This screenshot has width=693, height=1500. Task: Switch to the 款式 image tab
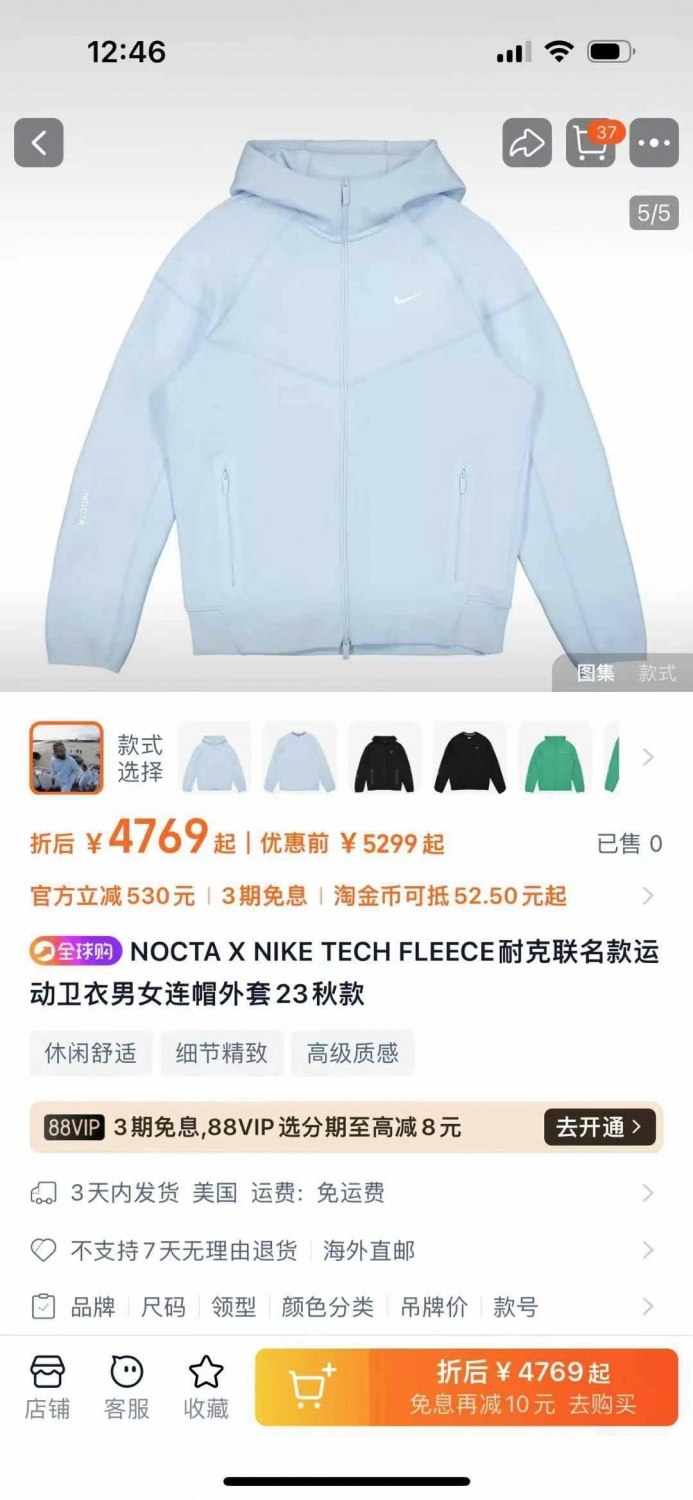pos(657,673)
